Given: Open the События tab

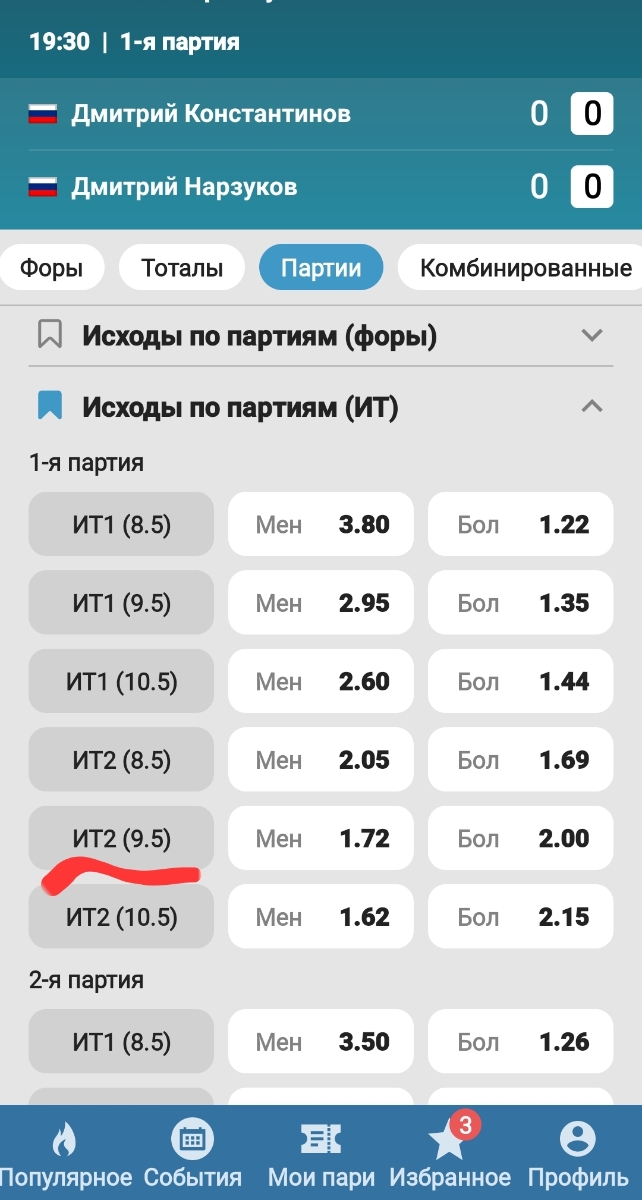Looking at the screenshot, I should 193,1152.
